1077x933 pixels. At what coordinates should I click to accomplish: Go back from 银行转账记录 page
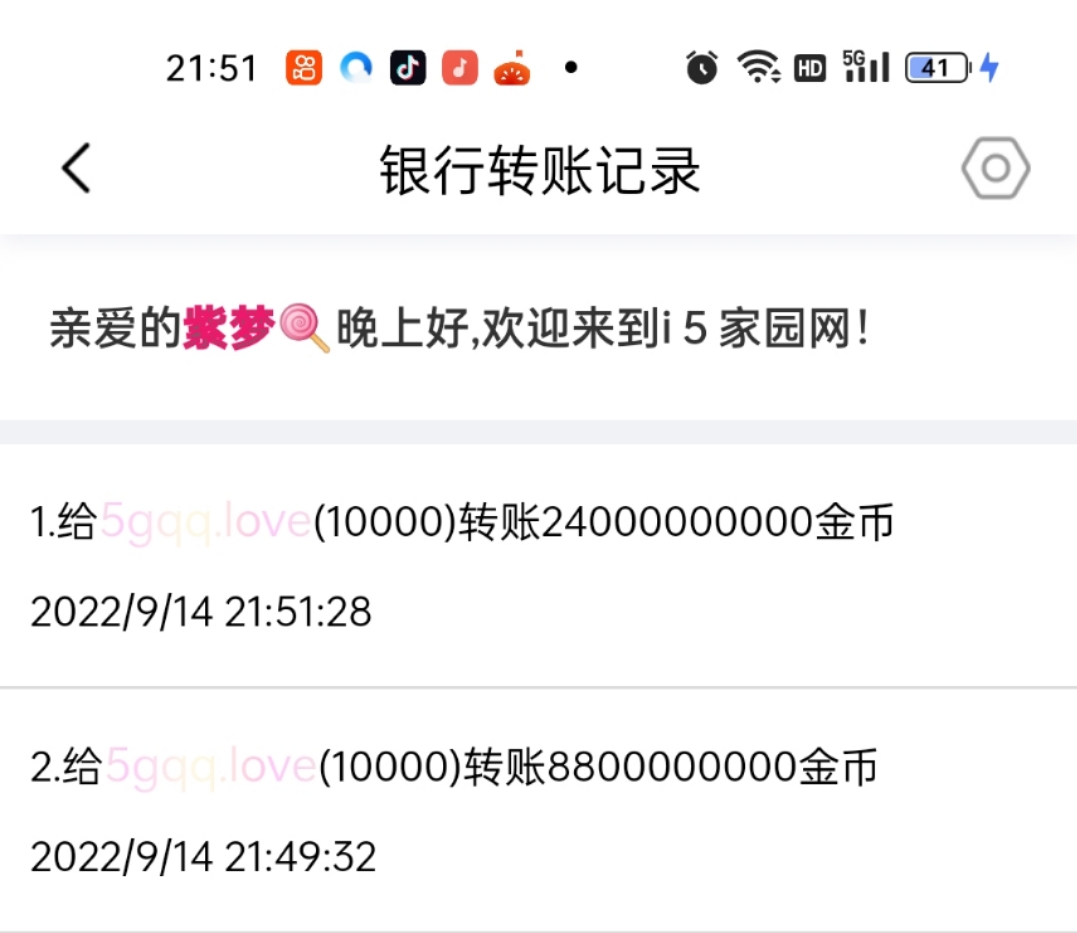[76, 168]
